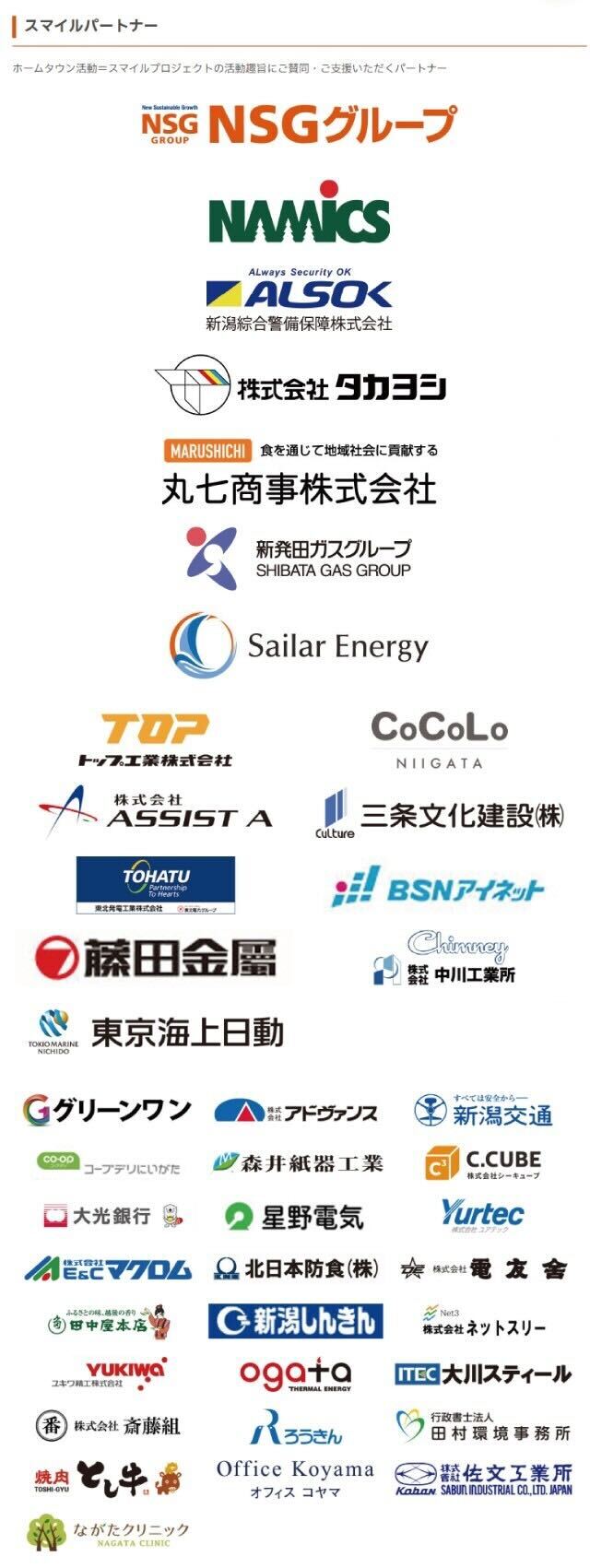Screen dimensions: 590x1568
Task: Open the 株式会社 ASSIST A banner
Action: click(x=155, y=812)
